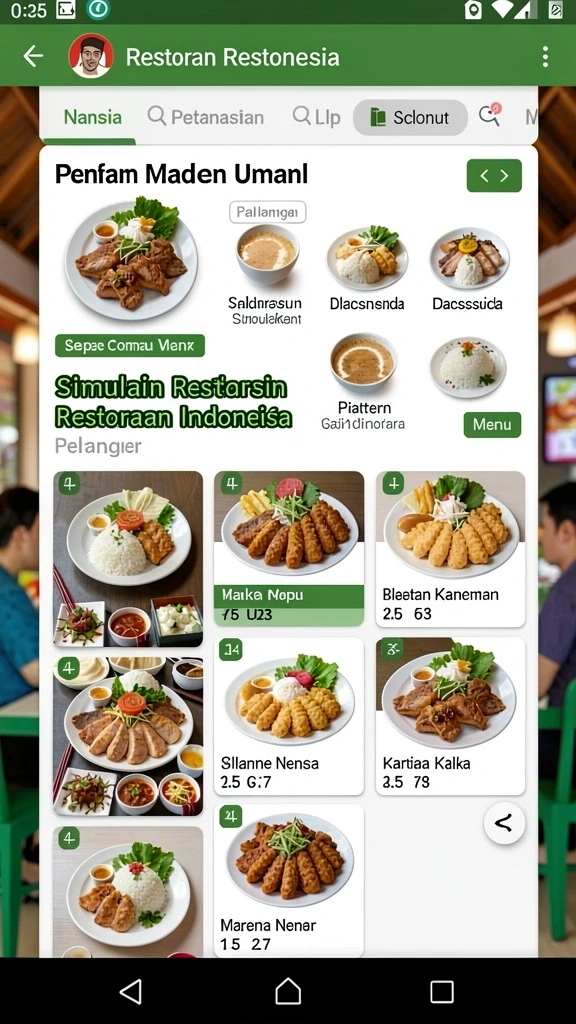Tap the green prev/next arrows button
The image size is (576, 1024).
tap(494, 176)
